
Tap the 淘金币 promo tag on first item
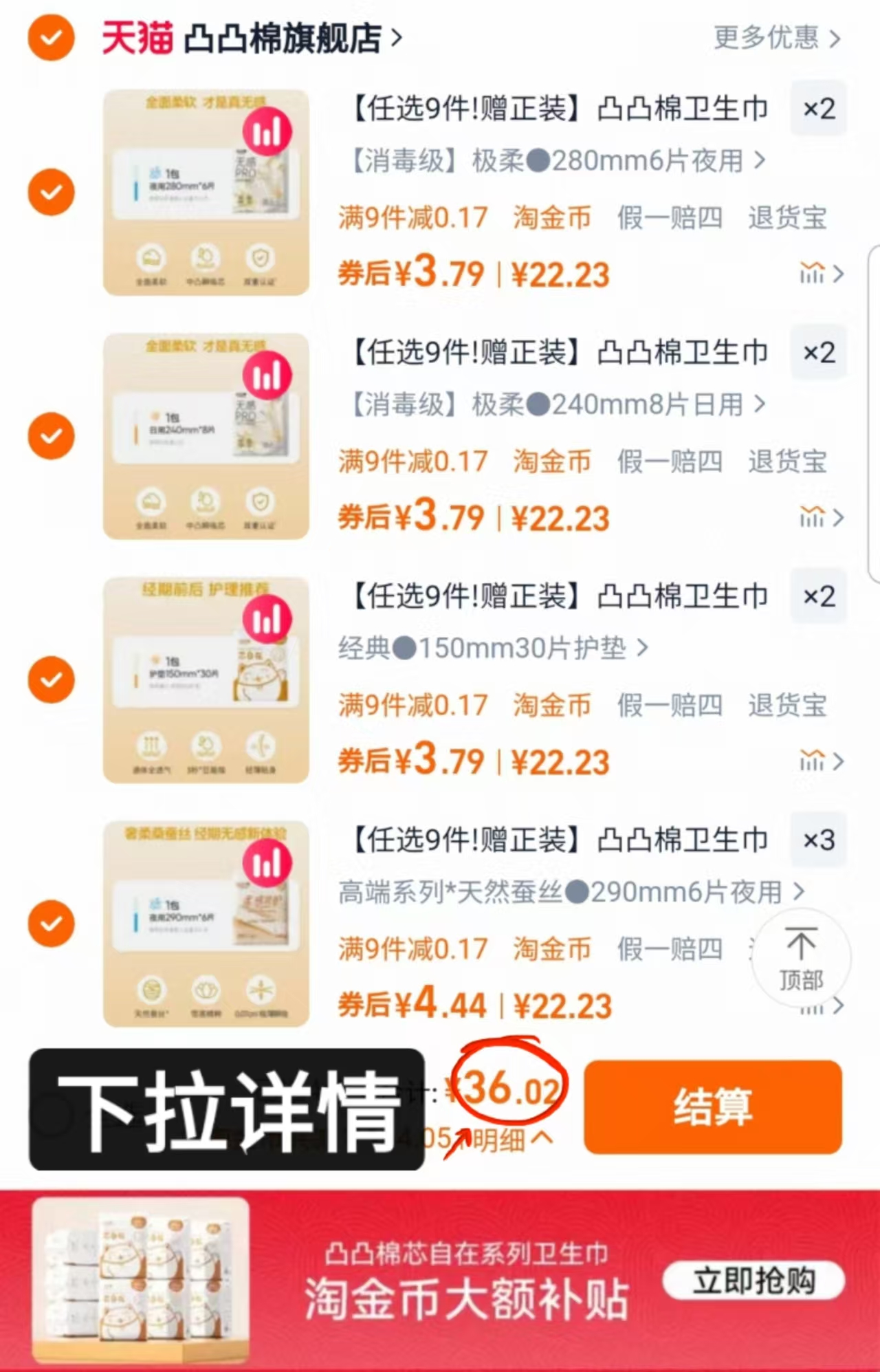tap(552, 218)
